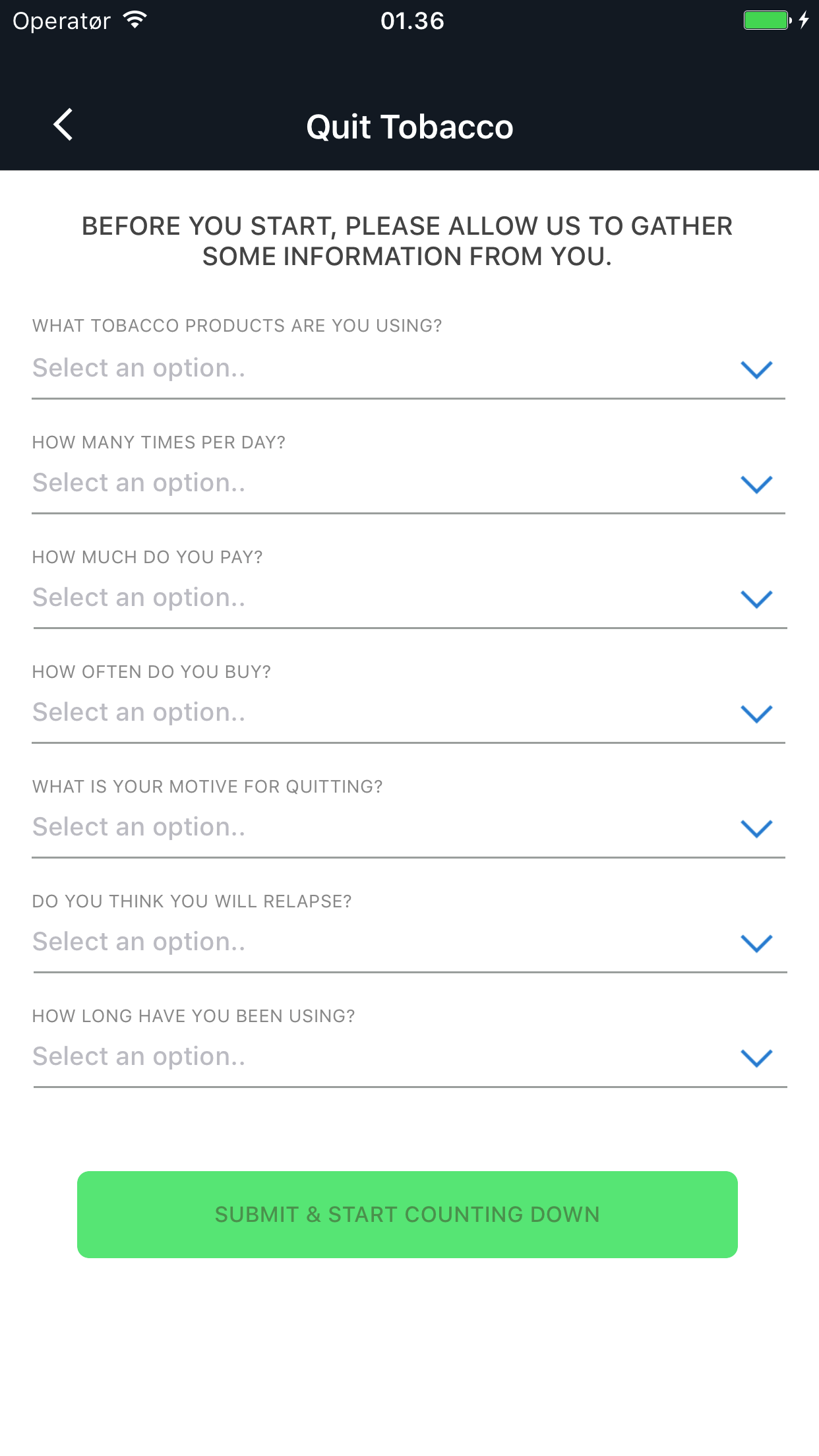Open how much do you pay arrow
Image resolution: width=819 pixels, height=1456 pixels.
[x=756, y=599]
